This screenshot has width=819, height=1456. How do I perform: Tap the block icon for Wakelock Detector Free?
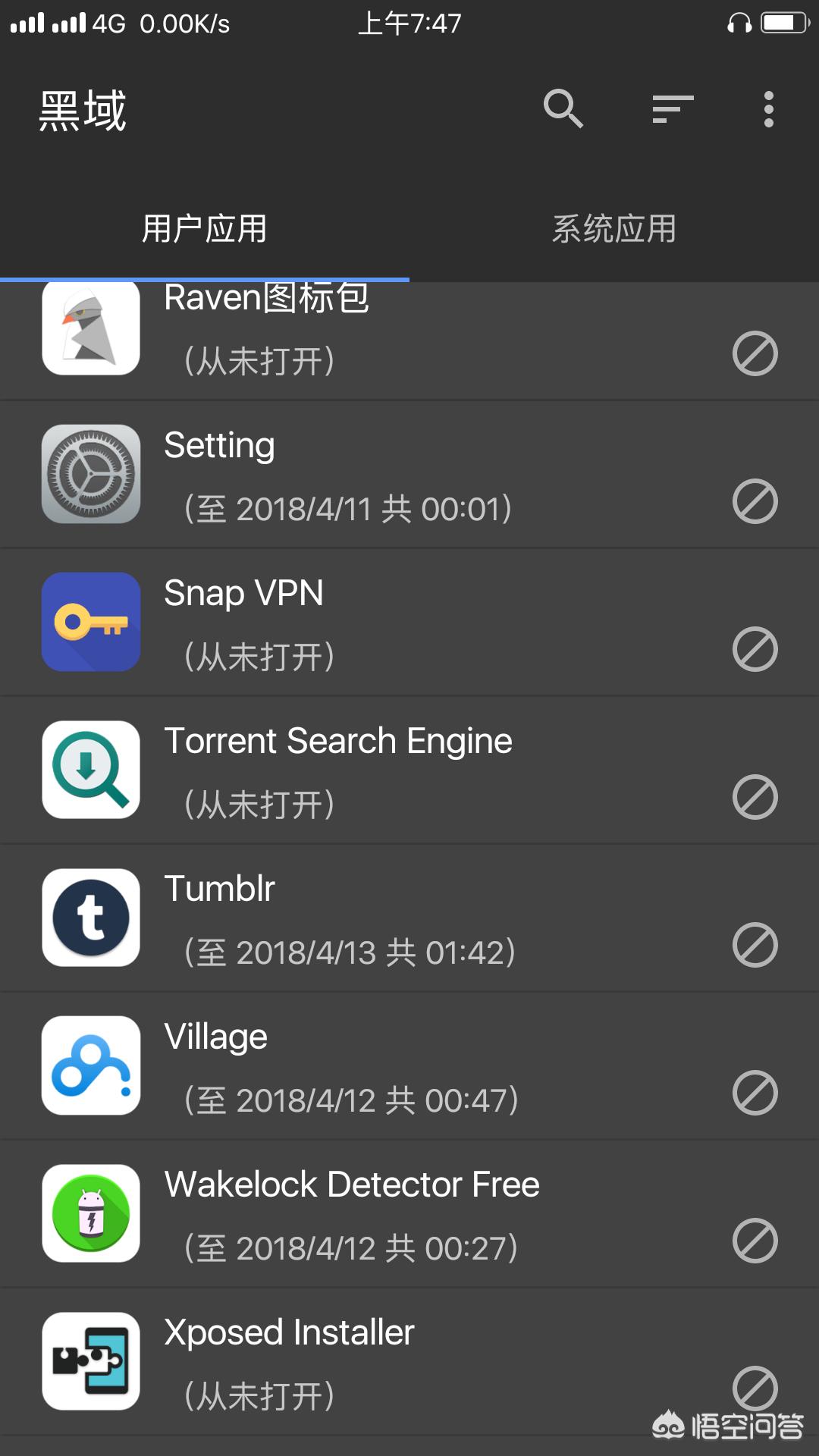[755, 1241]
